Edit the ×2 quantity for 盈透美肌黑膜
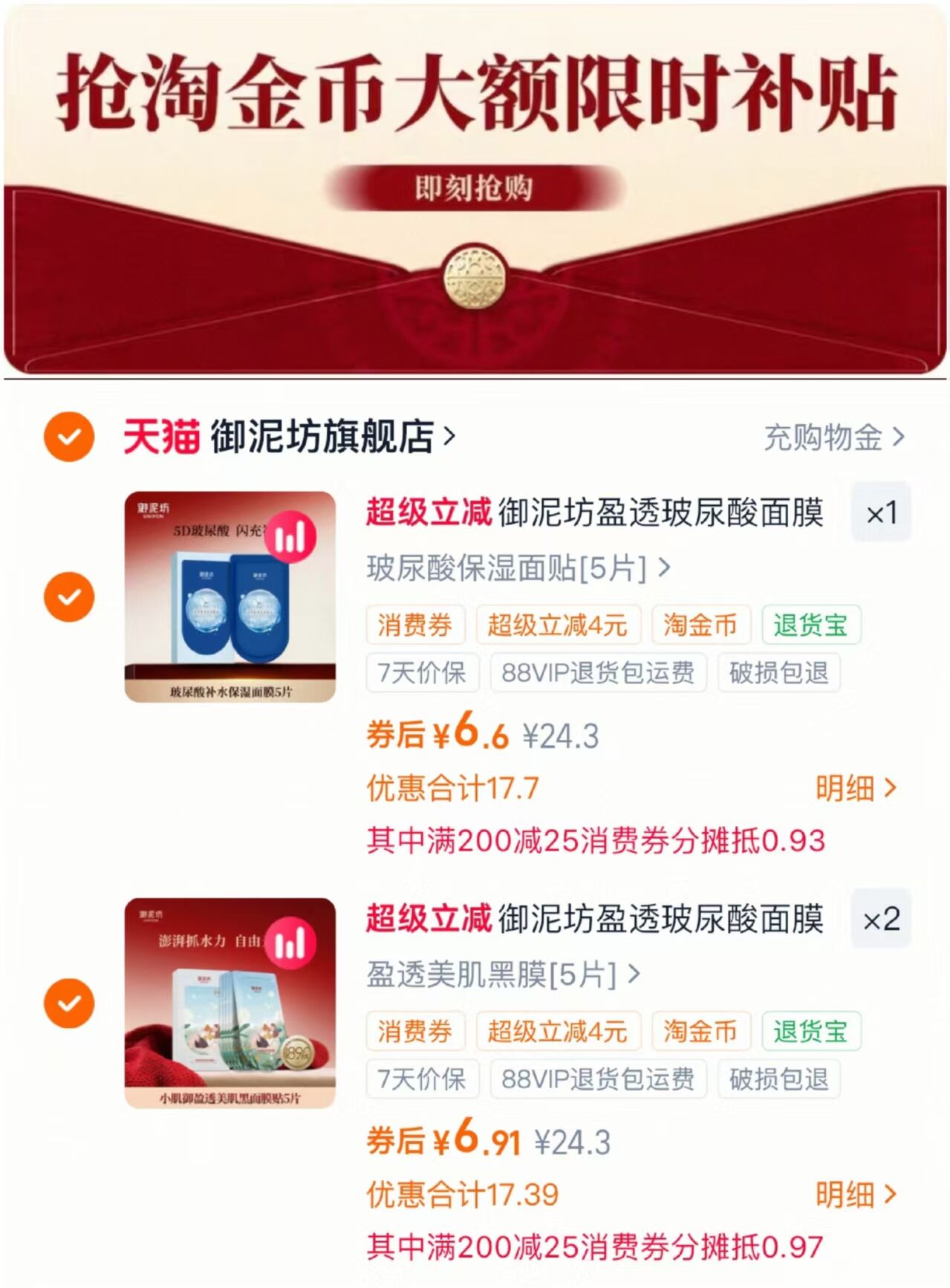Viewport: 950px width, 1288px height. point(881,920)
